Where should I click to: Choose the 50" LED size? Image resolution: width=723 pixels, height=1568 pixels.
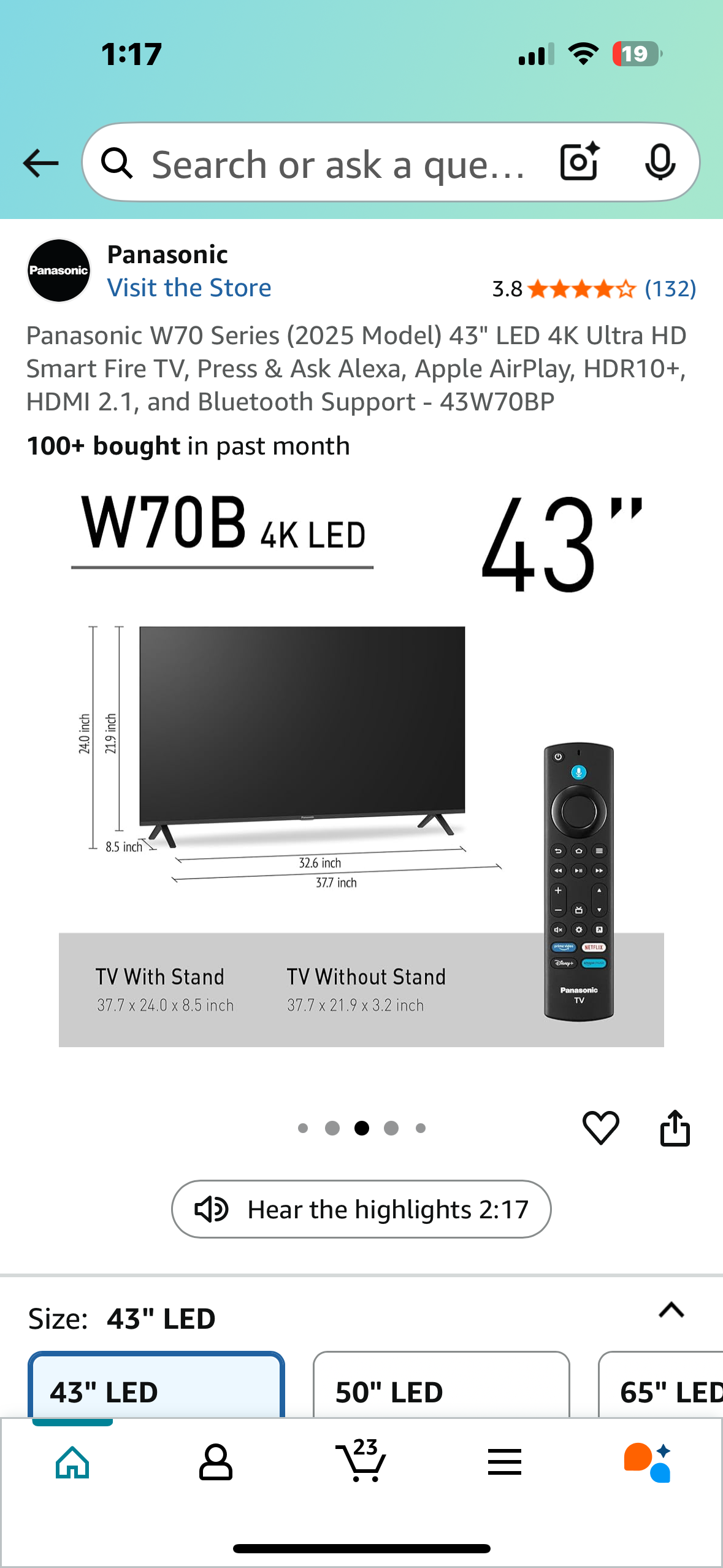click(440, 1388)
